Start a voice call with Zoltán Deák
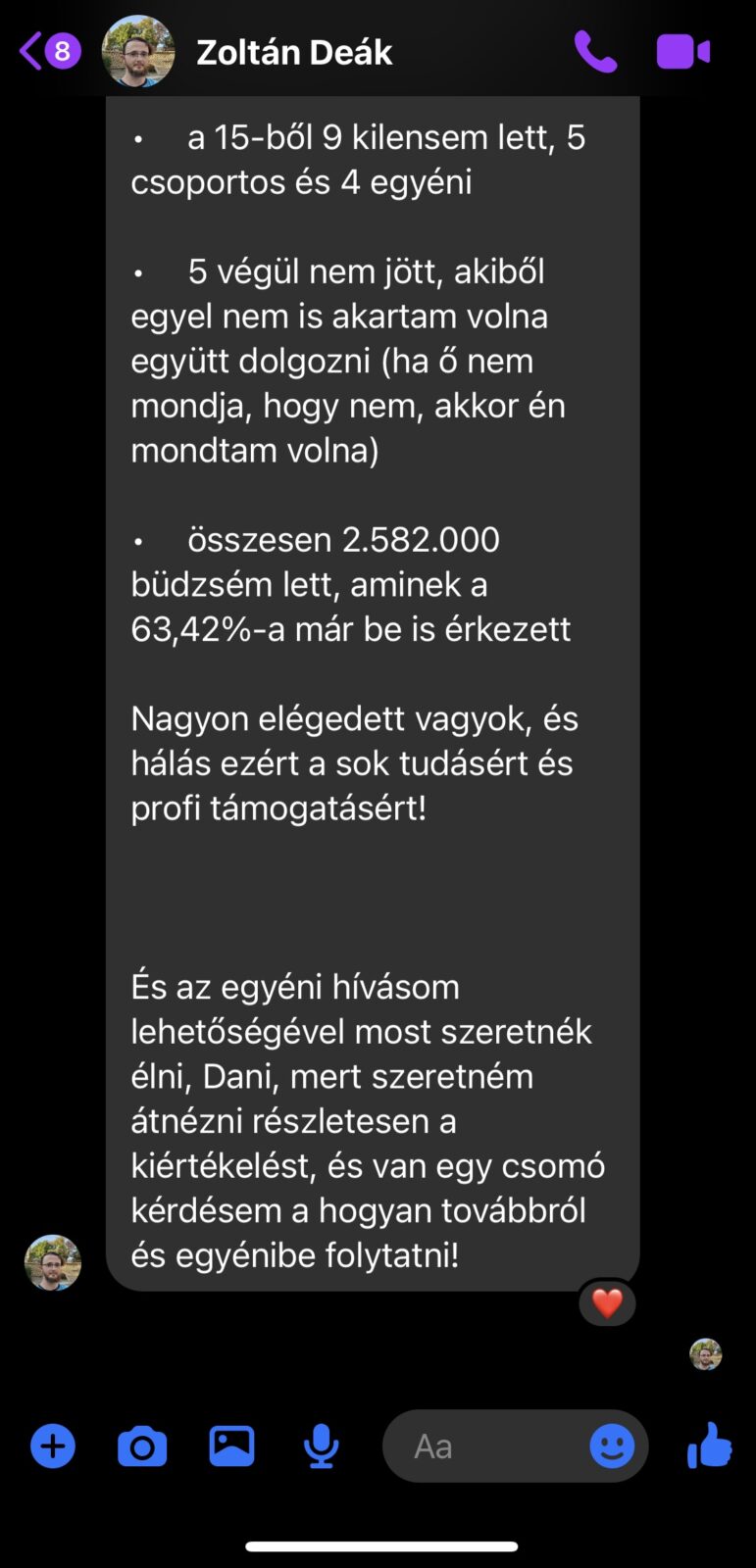The height and width of the screenshot is (1568, 756). coord(595,52)
